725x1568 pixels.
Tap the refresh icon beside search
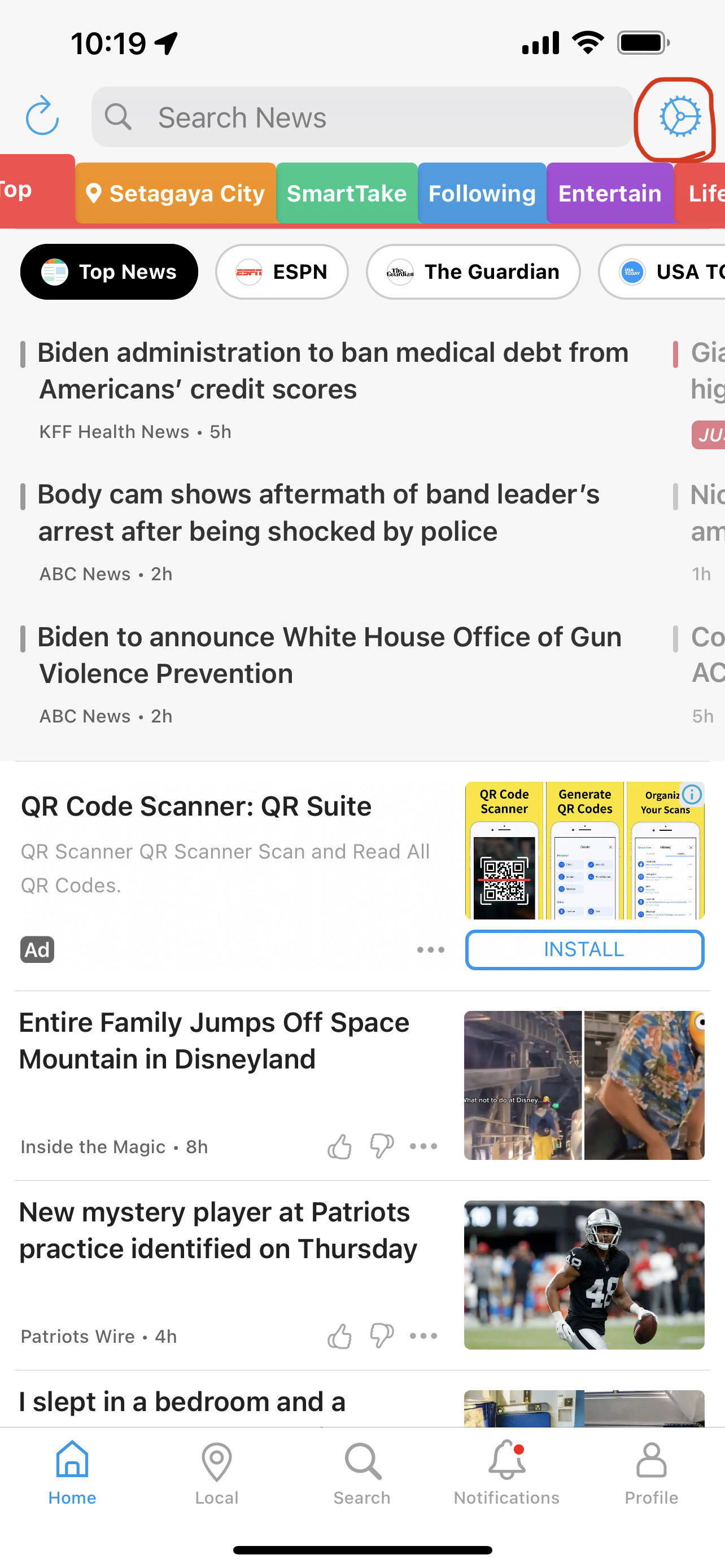click(42, 116)
